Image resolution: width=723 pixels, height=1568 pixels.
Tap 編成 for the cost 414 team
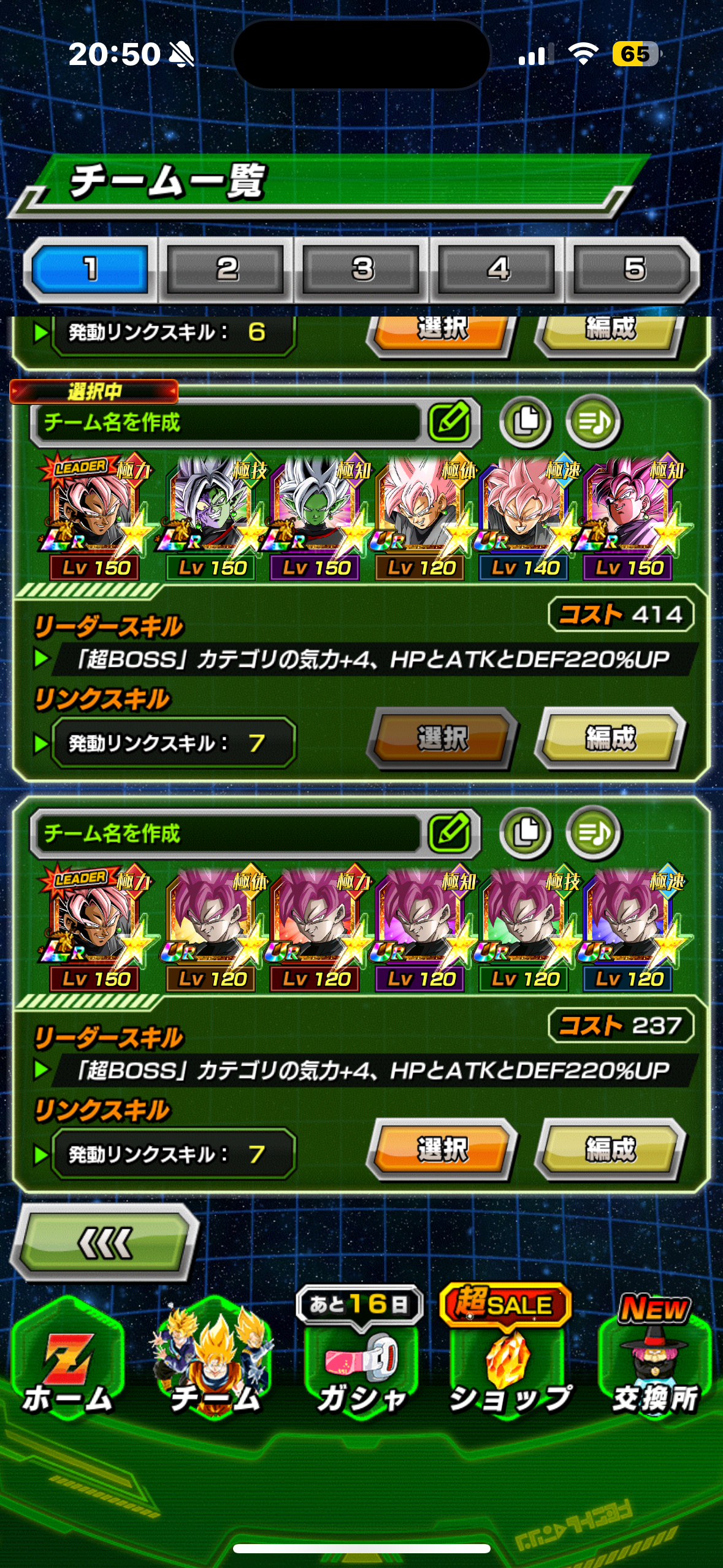tap(610, 739)
